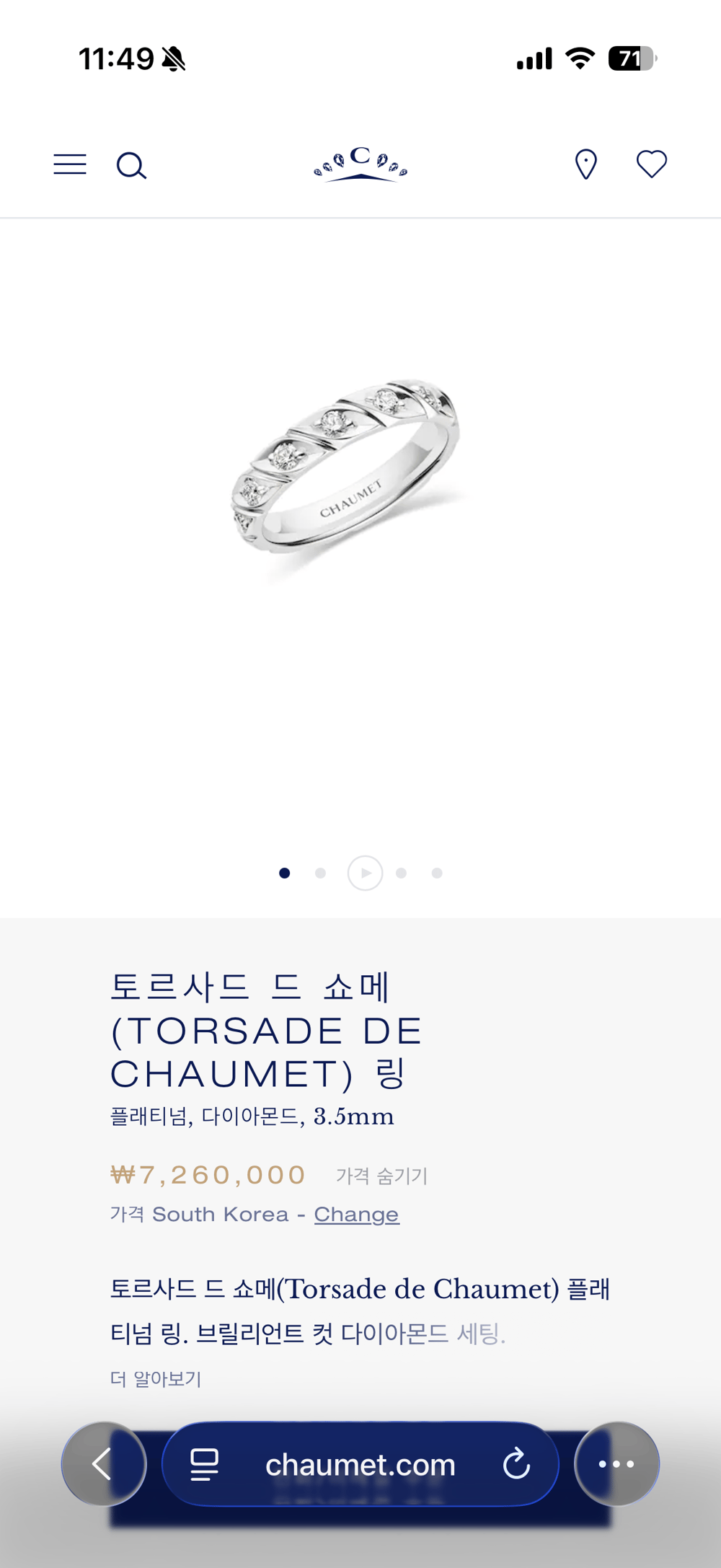Open the store locator pin
Image resolution: width=721 pixels, height=1568 pixels.
(x=585, y=164)
